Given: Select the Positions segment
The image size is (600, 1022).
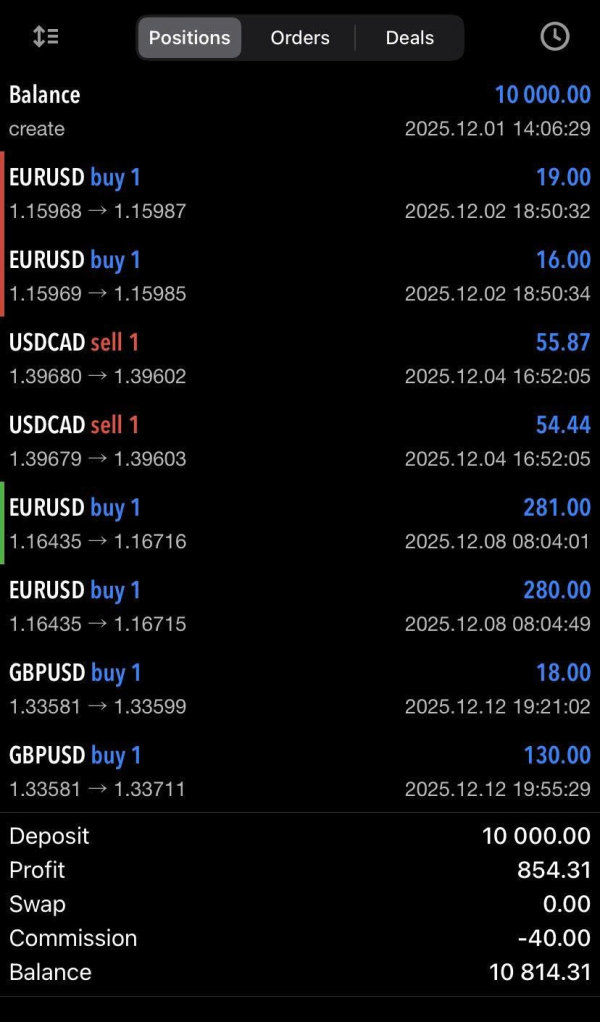Looking at the screenshot, I should point(189,38).
